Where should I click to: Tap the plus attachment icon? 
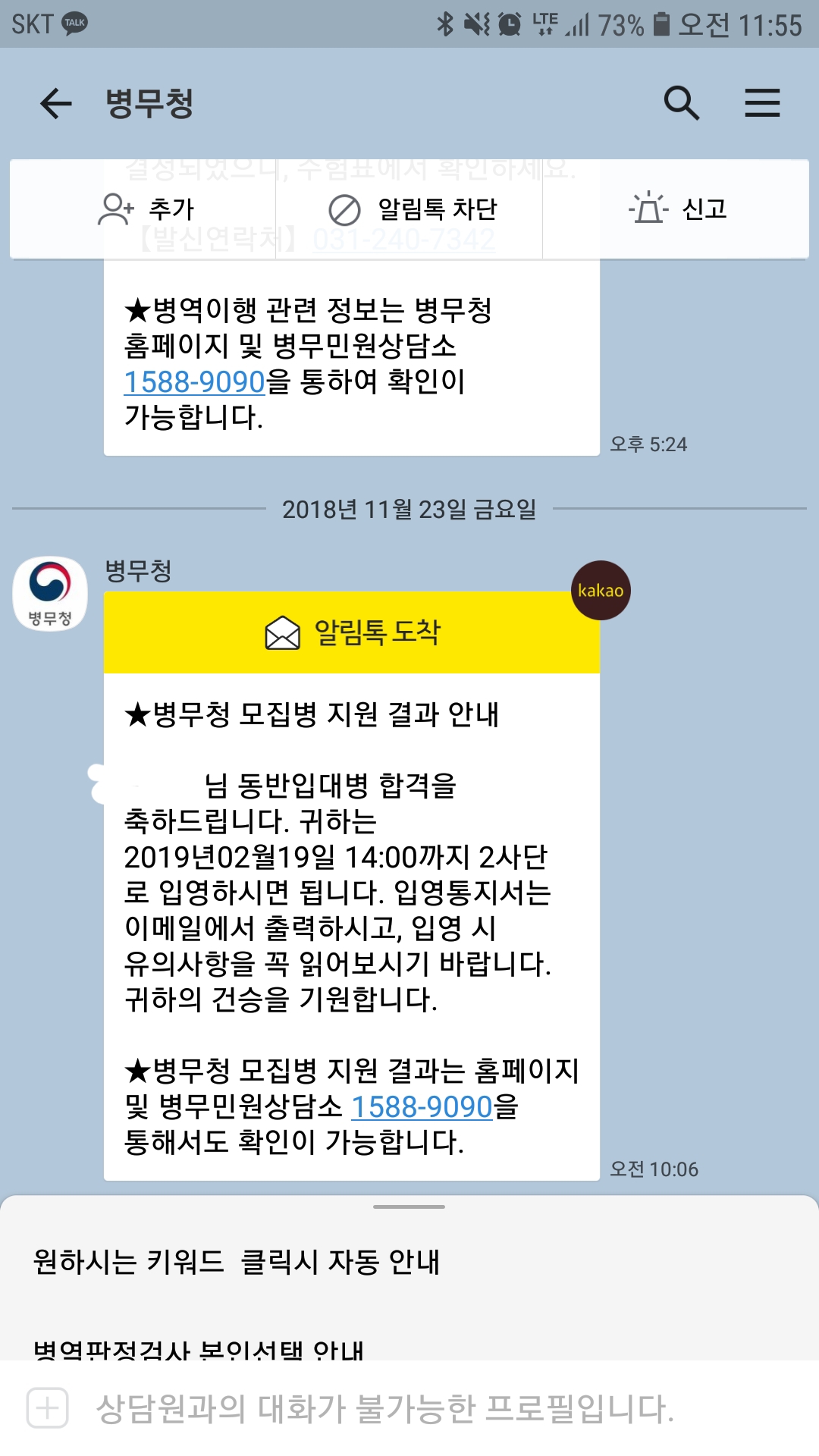point(48,1408)
